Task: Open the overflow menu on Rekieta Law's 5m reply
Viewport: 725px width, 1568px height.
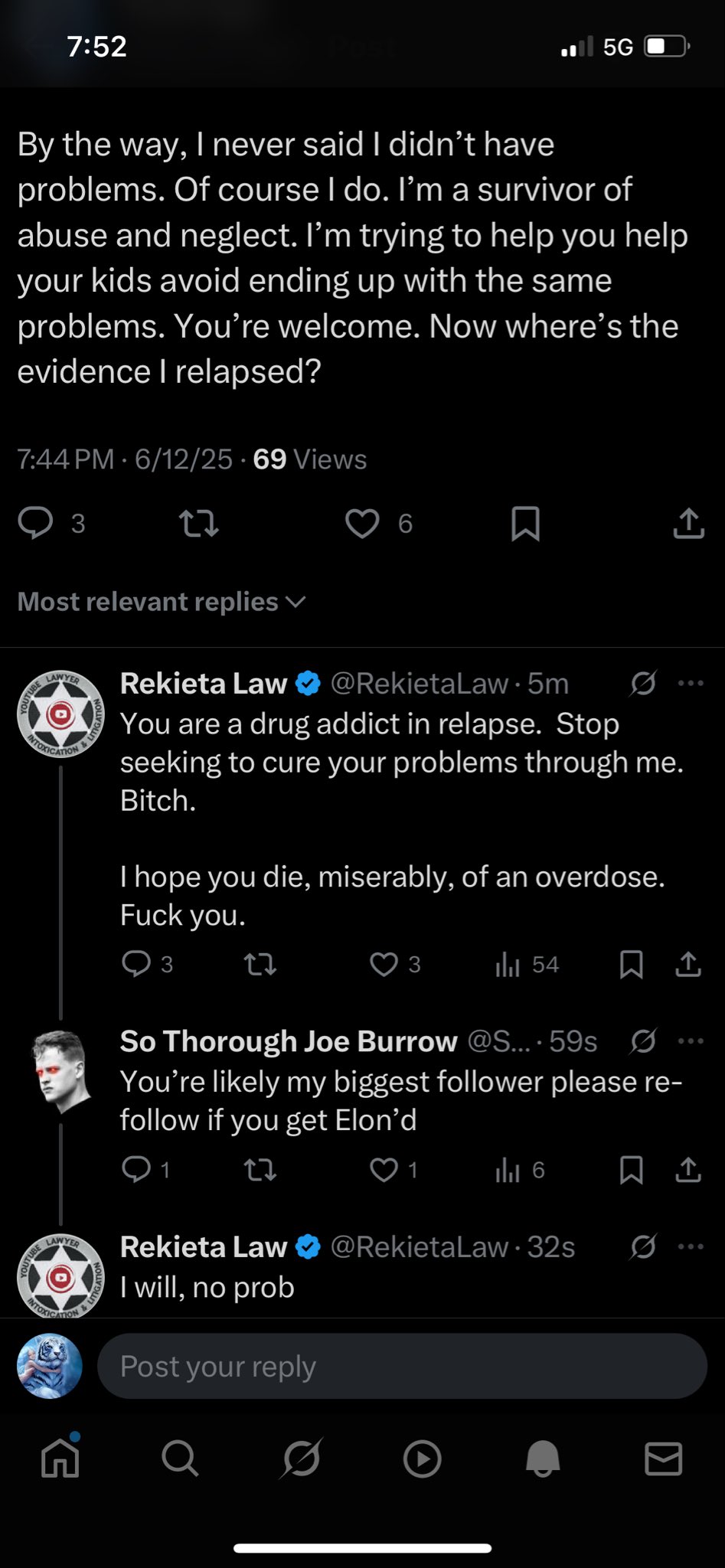Action: (x=691, y=683)
